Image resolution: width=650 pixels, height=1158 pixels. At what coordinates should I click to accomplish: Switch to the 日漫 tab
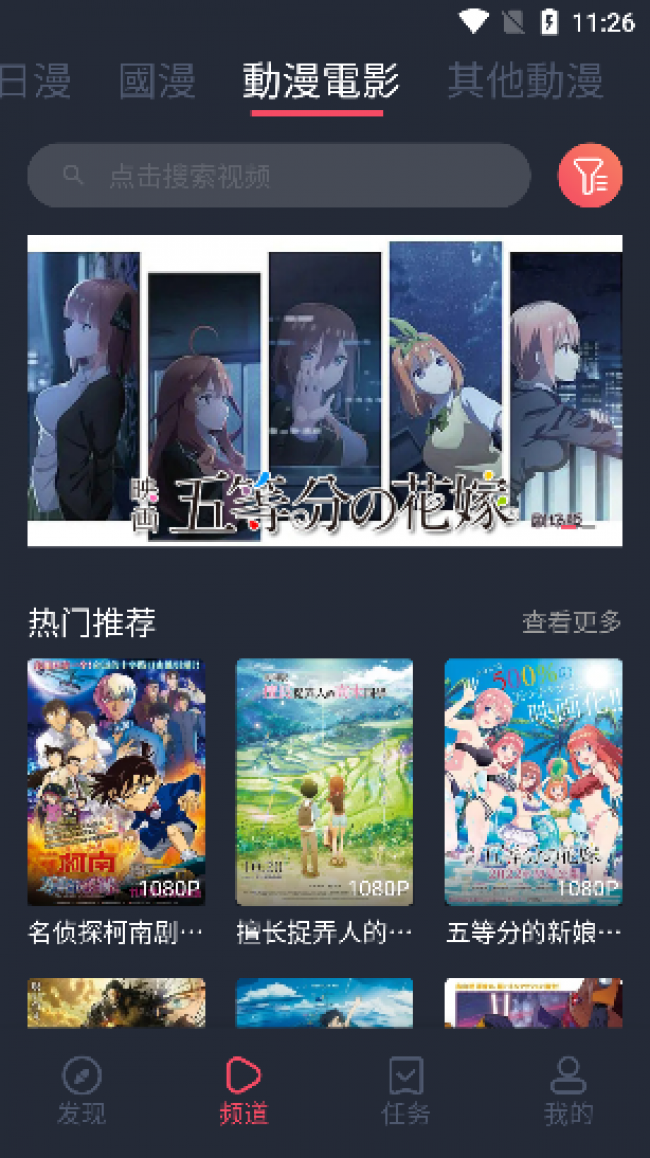34,81
